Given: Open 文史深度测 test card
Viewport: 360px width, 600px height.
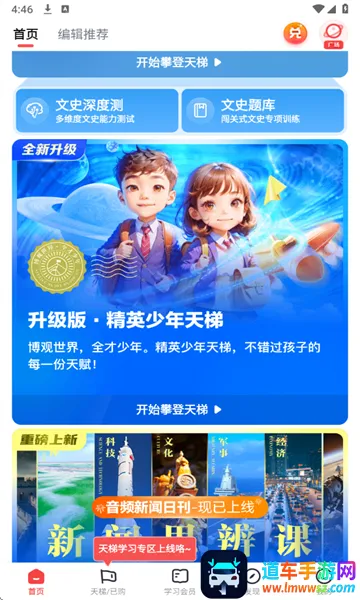Looking at the screenshot, I should point(97,111).
